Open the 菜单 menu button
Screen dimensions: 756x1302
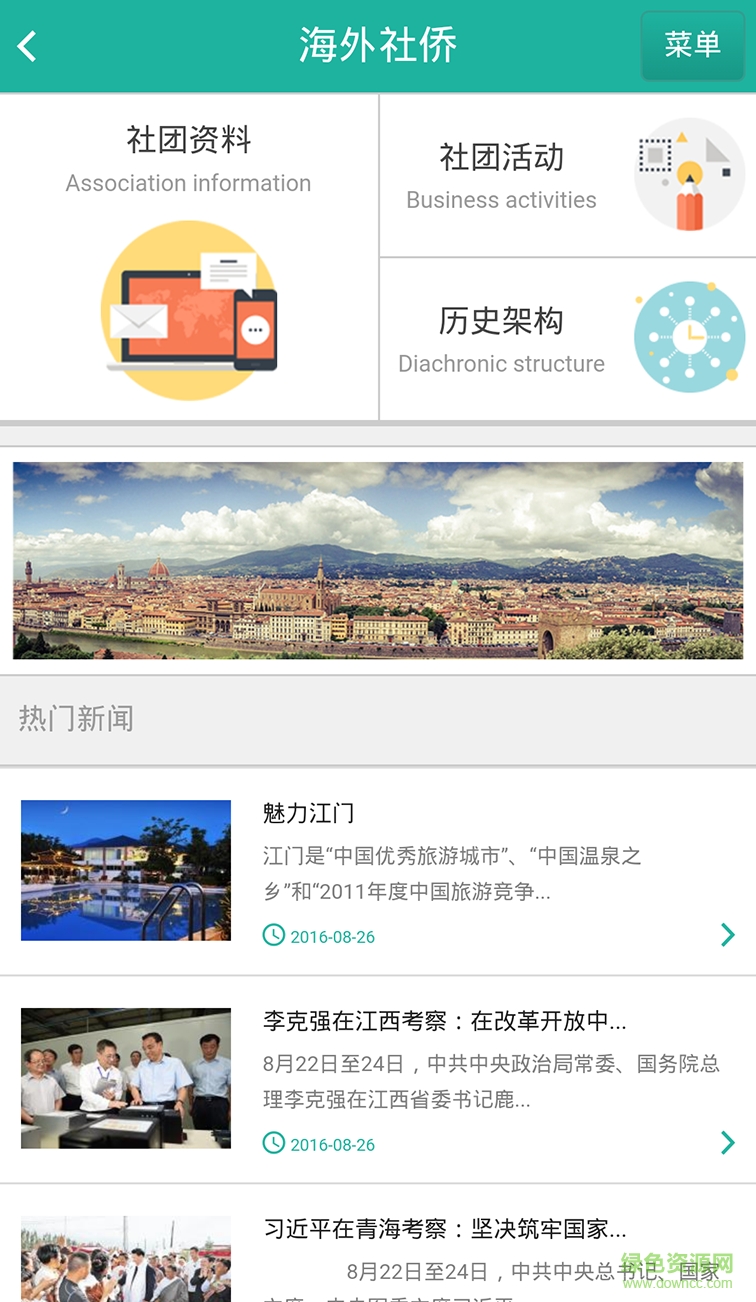coord(692,45)
